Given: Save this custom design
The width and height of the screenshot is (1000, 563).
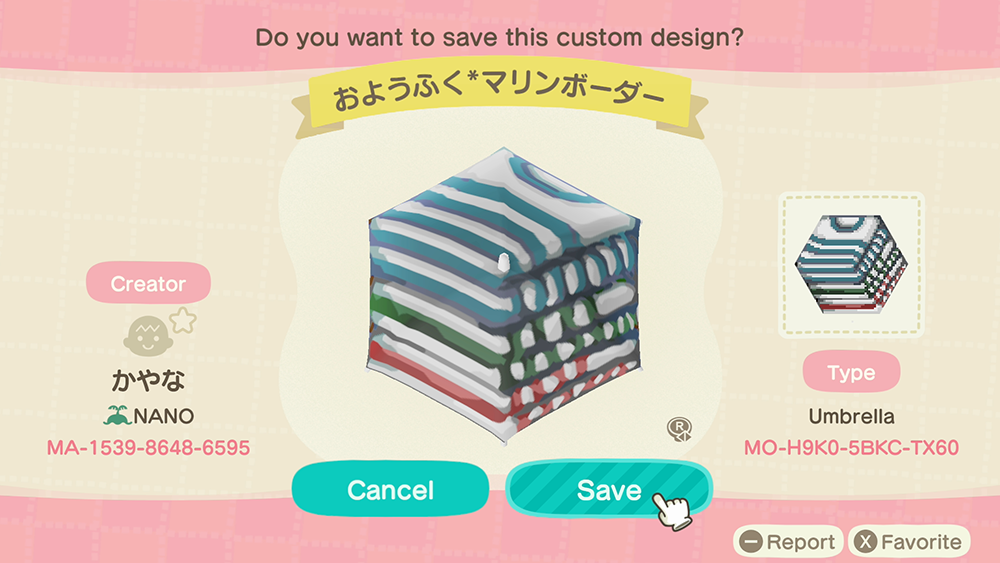Looking at the screenshot, I should pos(608,490).
